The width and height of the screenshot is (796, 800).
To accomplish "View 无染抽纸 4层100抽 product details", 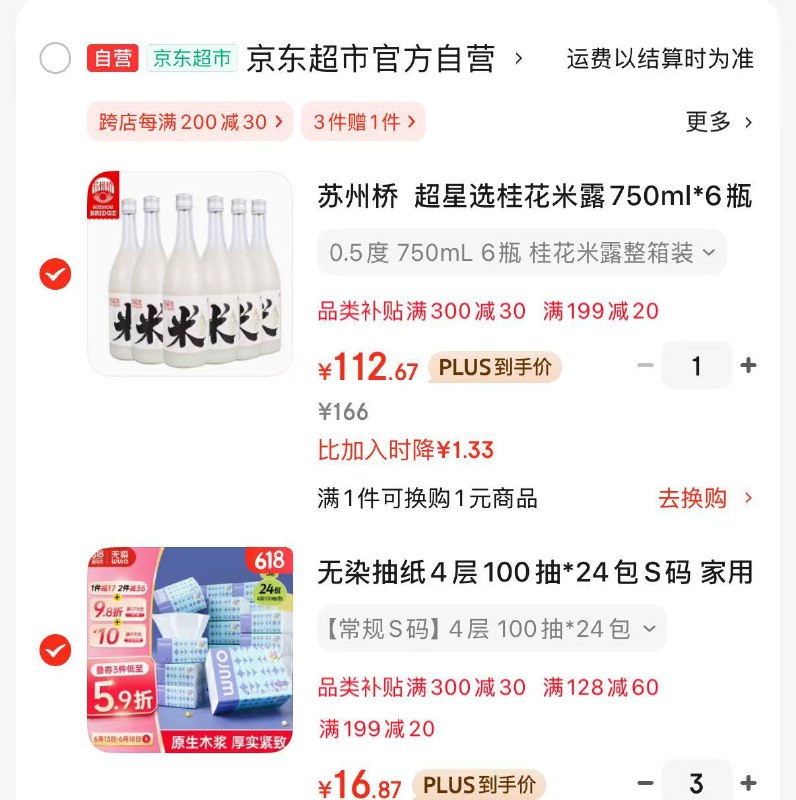I will pos(534,573).
